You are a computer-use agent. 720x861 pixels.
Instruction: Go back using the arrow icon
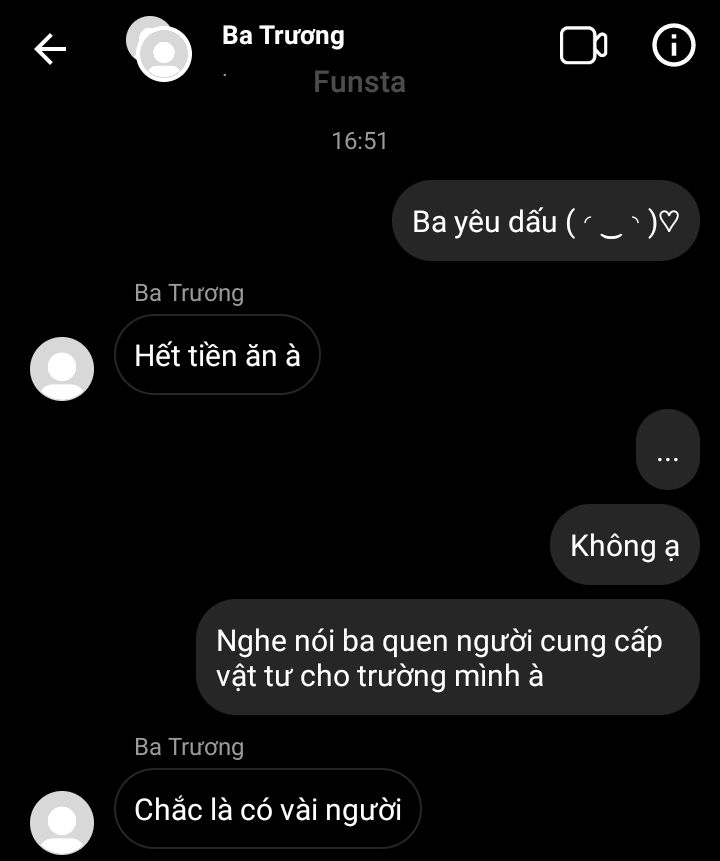coord(50,48)
